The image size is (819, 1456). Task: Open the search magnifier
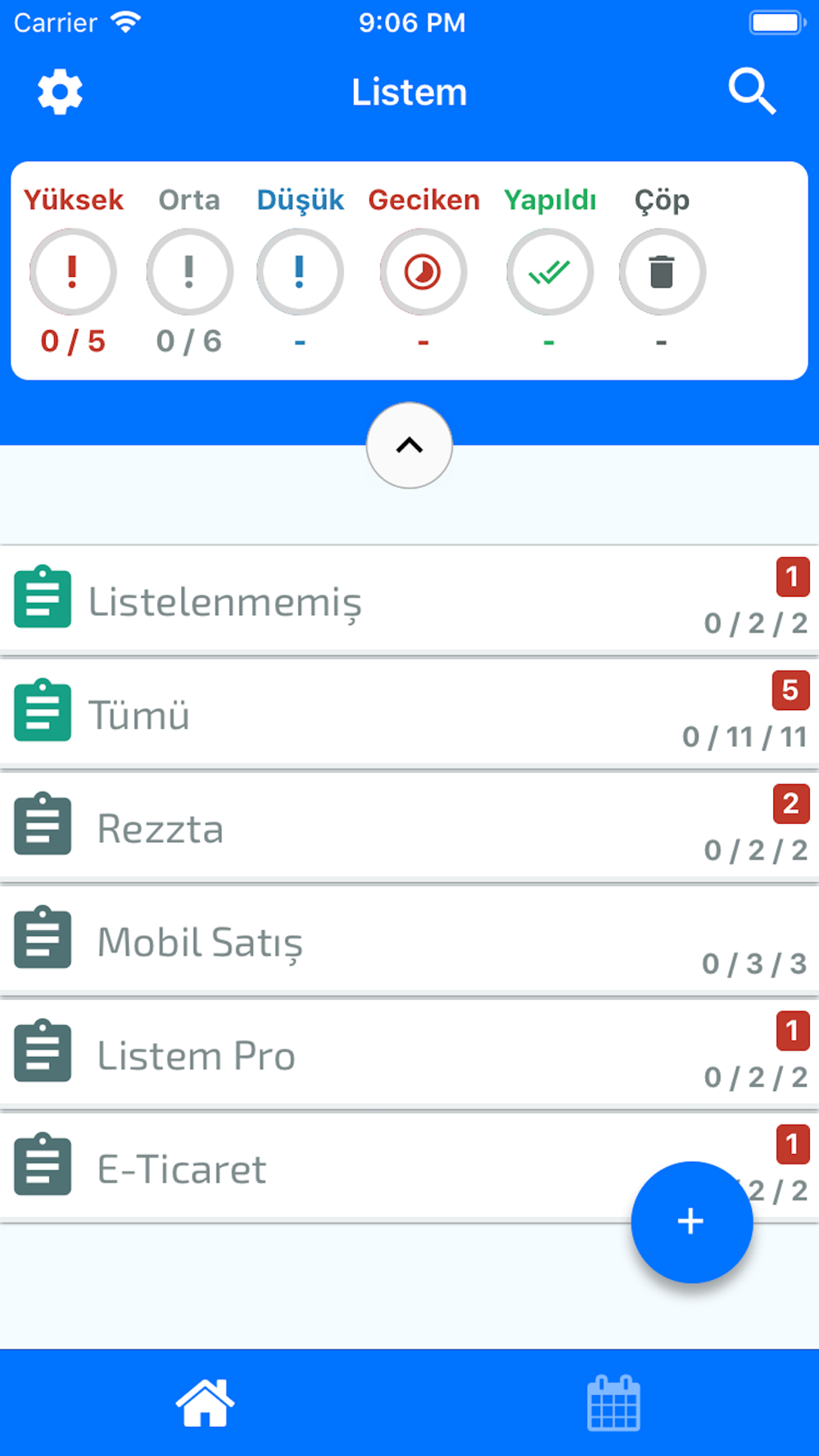(752, 92)
